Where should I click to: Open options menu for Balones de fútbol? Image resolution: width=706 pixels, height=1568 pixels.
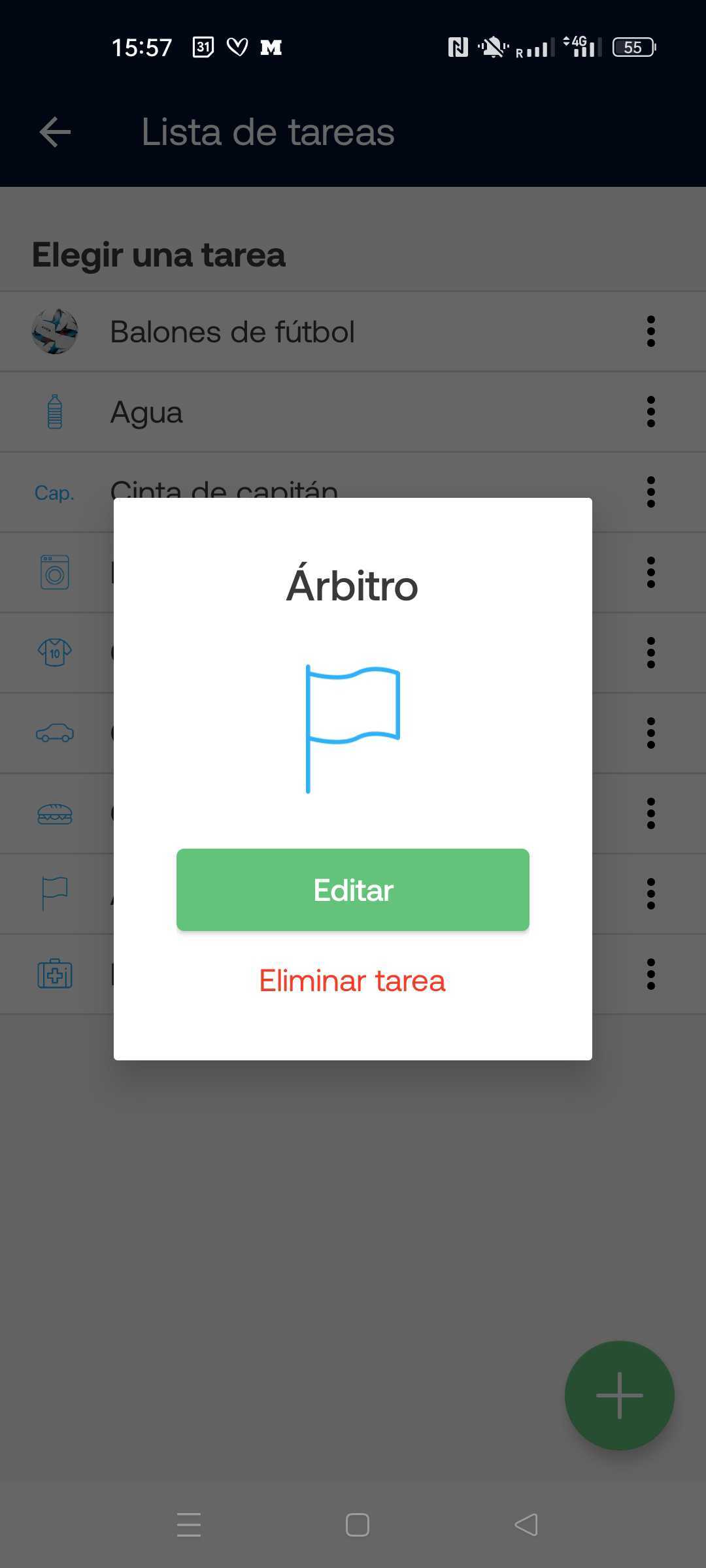pos(650,332)
